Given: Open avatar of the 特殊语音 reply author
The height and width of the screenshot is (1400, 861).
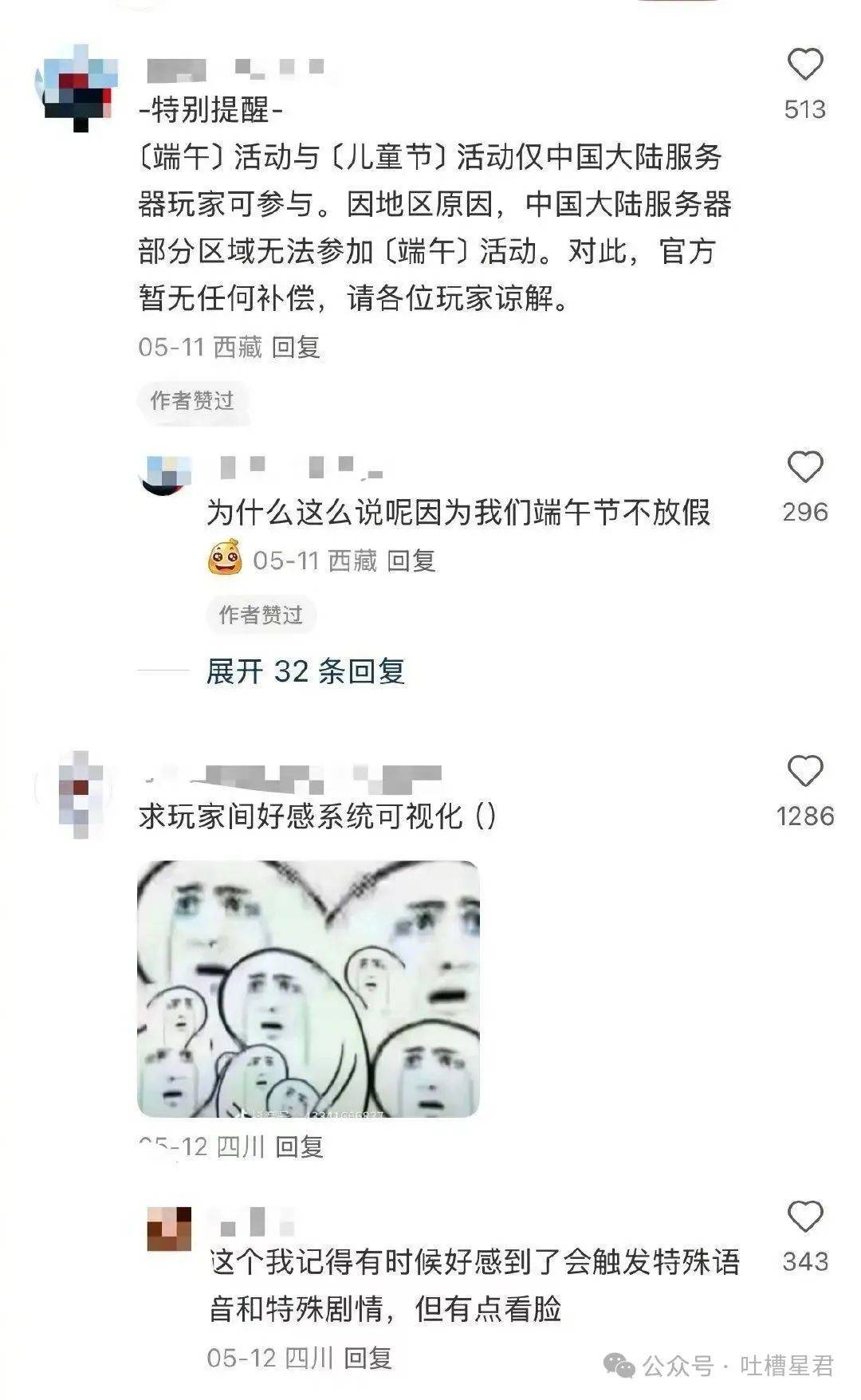Looking at the screenshot, I should click(169, 1229).
